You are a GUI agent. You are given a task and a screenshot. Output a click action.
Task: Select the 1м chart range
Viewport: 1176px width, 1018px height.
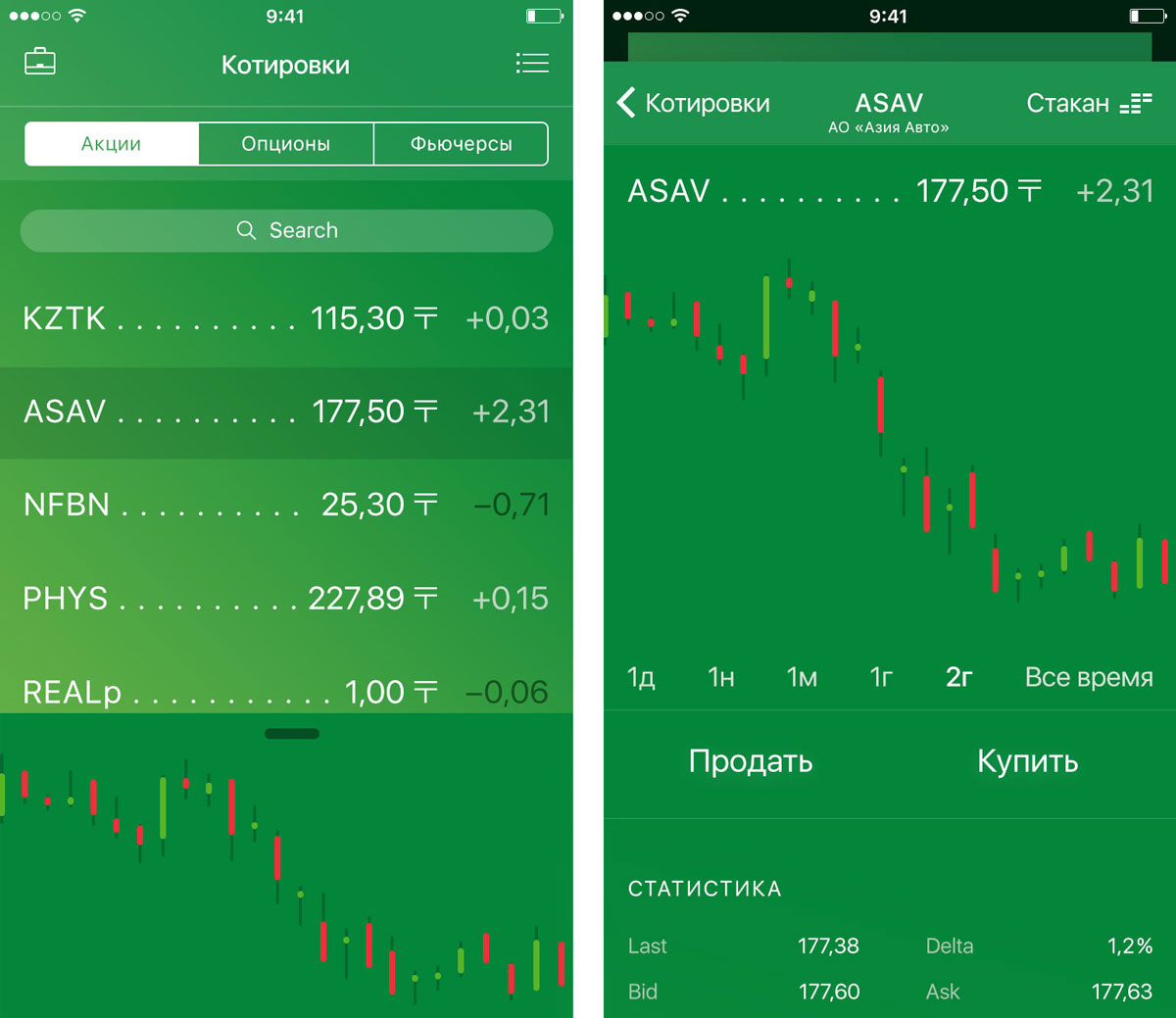(x=802, y=677)
